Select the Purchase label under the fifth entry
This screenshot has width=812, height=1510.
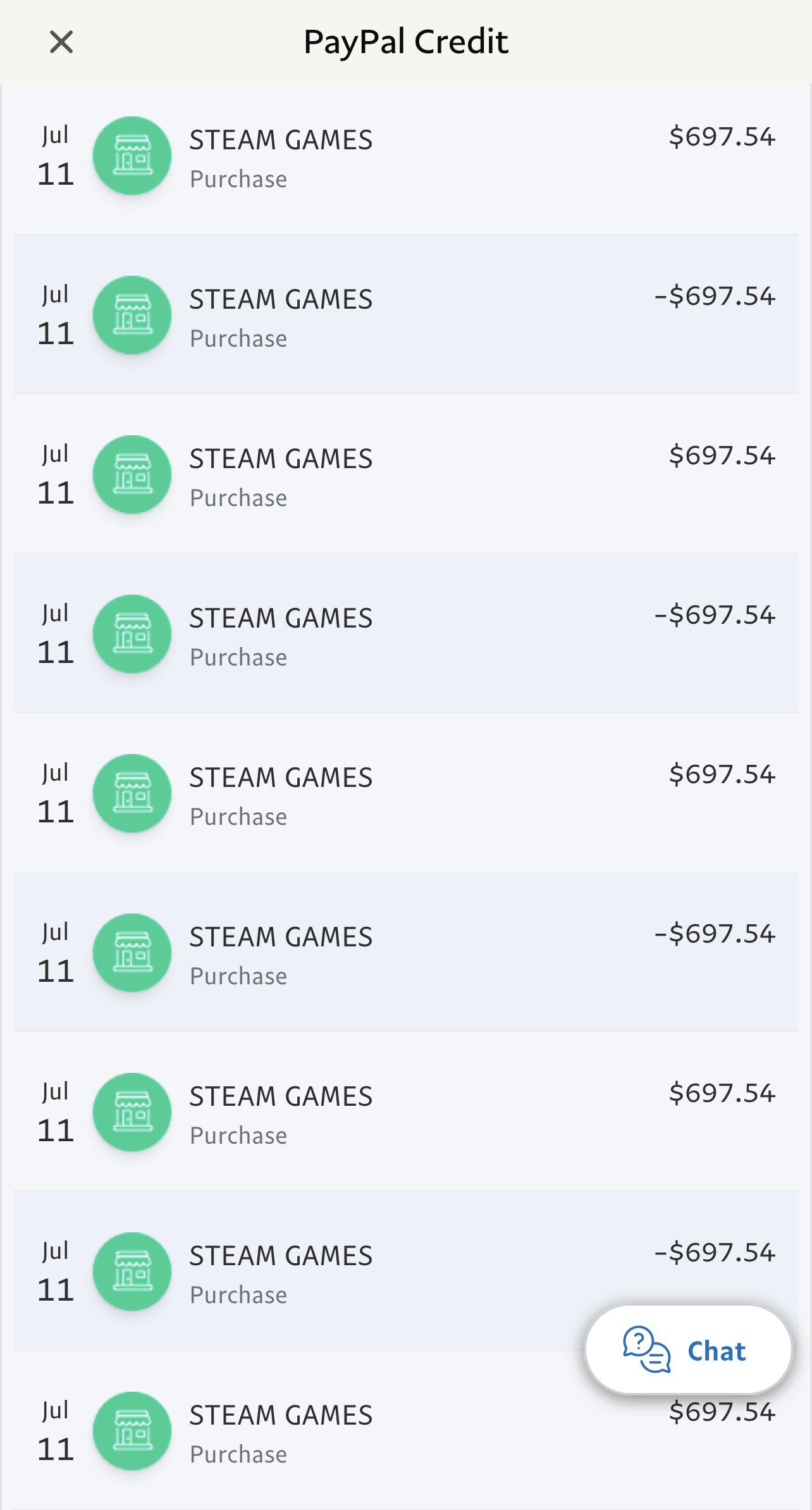pos(238,817)
